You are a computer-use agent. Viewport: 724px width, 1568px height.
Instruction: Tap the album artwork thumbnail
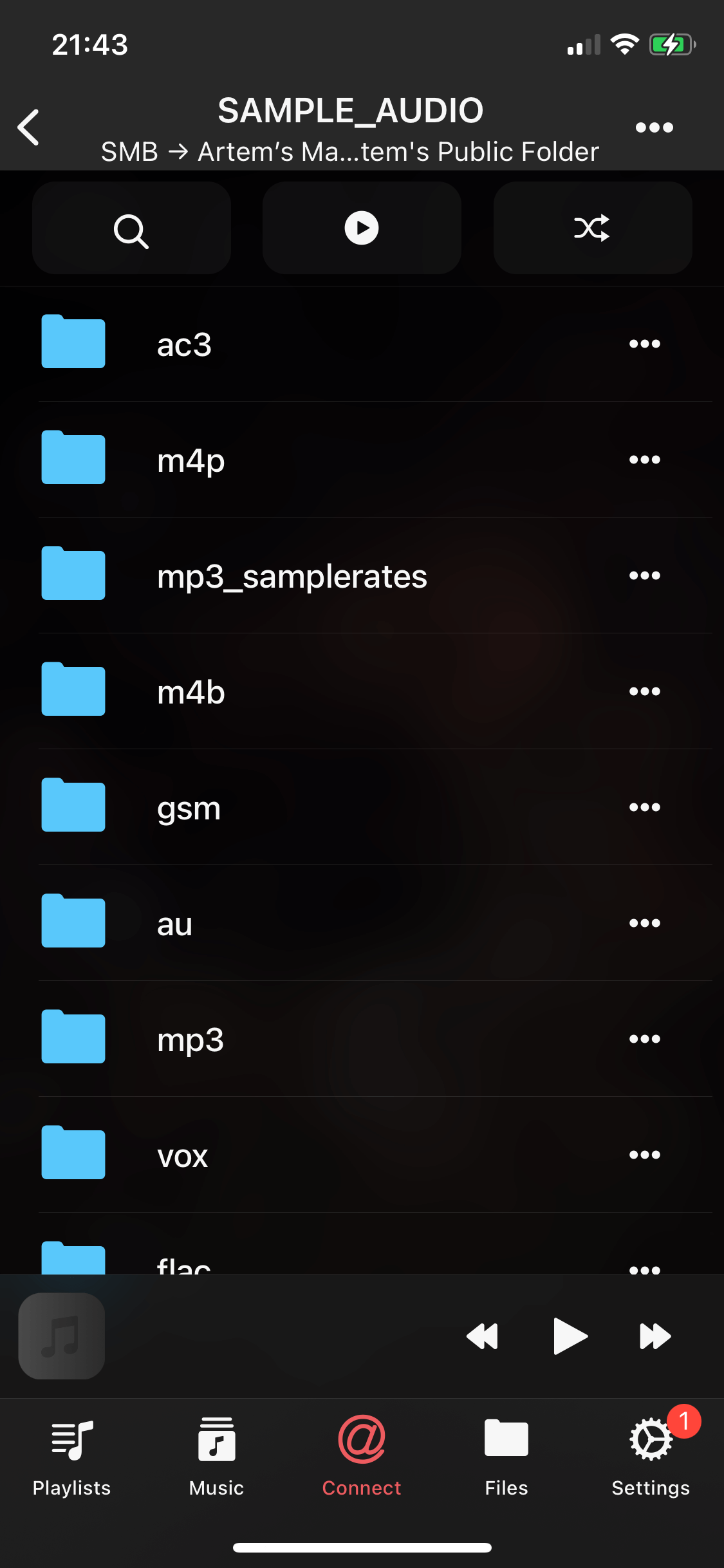pos(61,1336)
